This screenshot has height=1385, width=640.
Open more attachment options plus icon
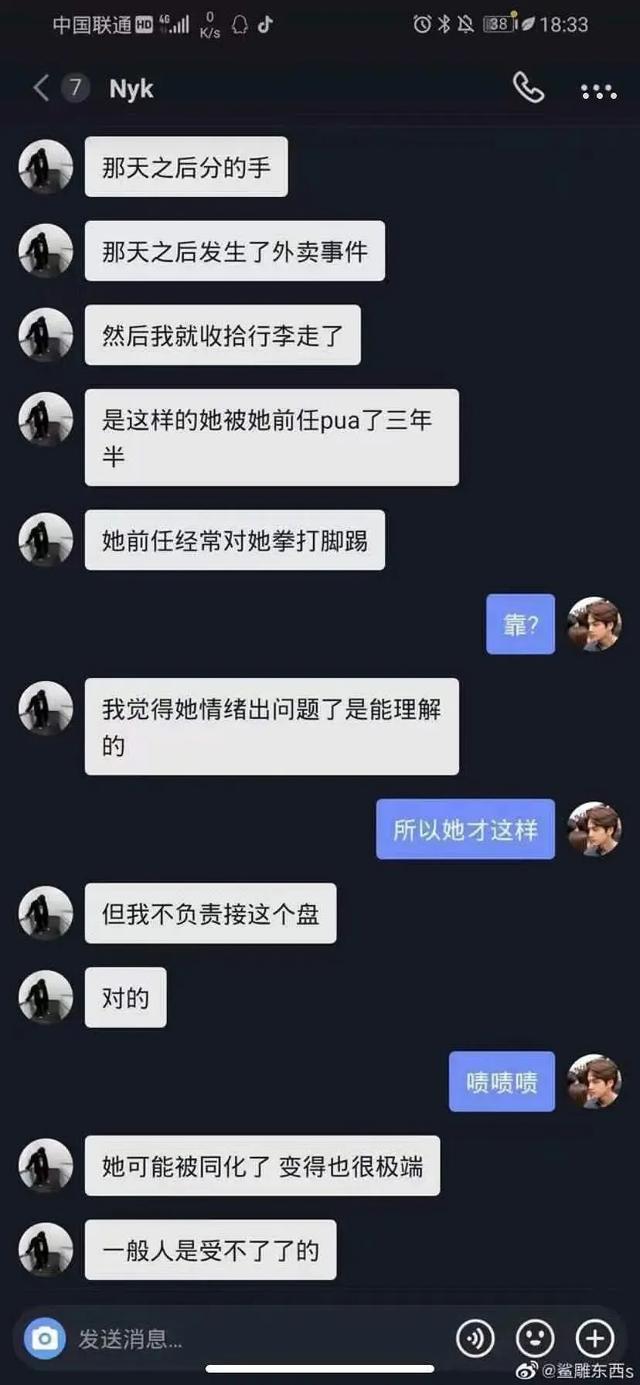(x=595, y=1338)
